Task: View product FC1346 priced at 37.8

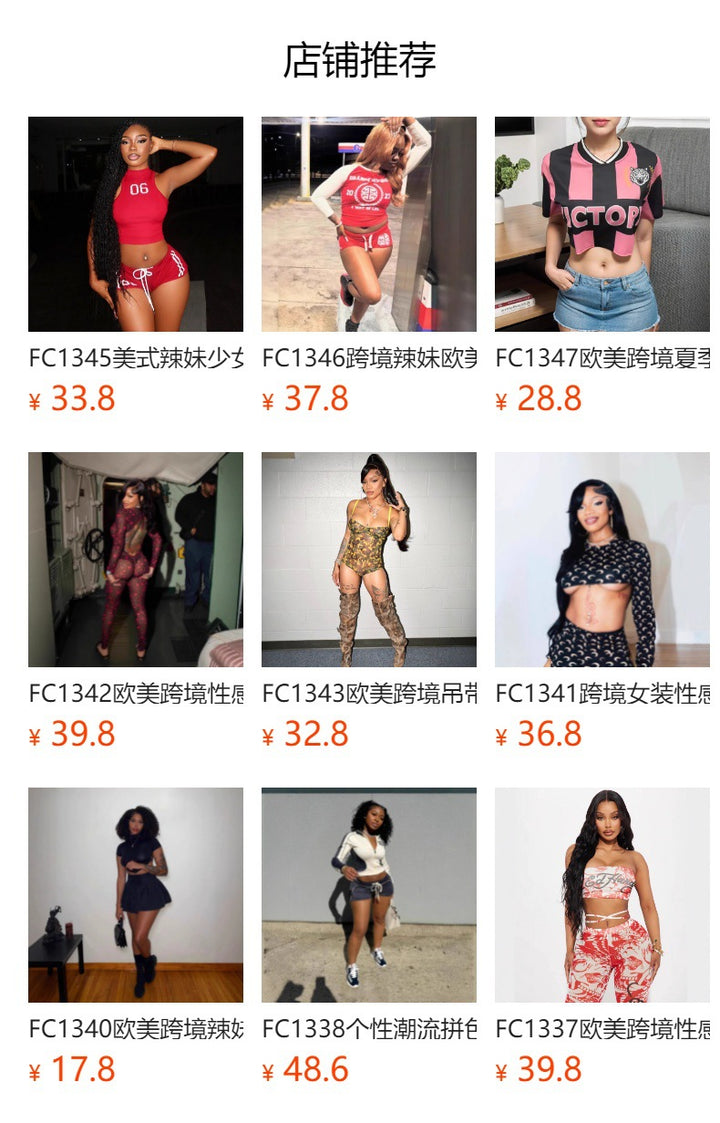Action: coord(369,224)
